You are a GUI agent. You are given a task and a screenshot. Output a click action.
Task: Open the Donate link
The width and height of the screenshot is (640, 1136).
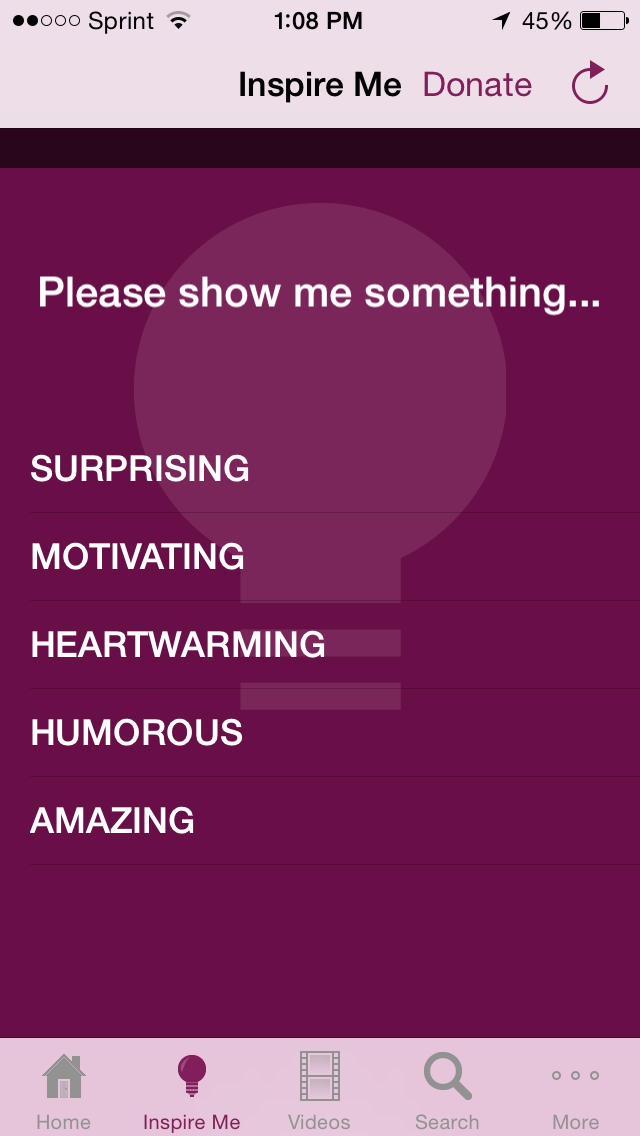pyautogui.click(x=477, y=85)
